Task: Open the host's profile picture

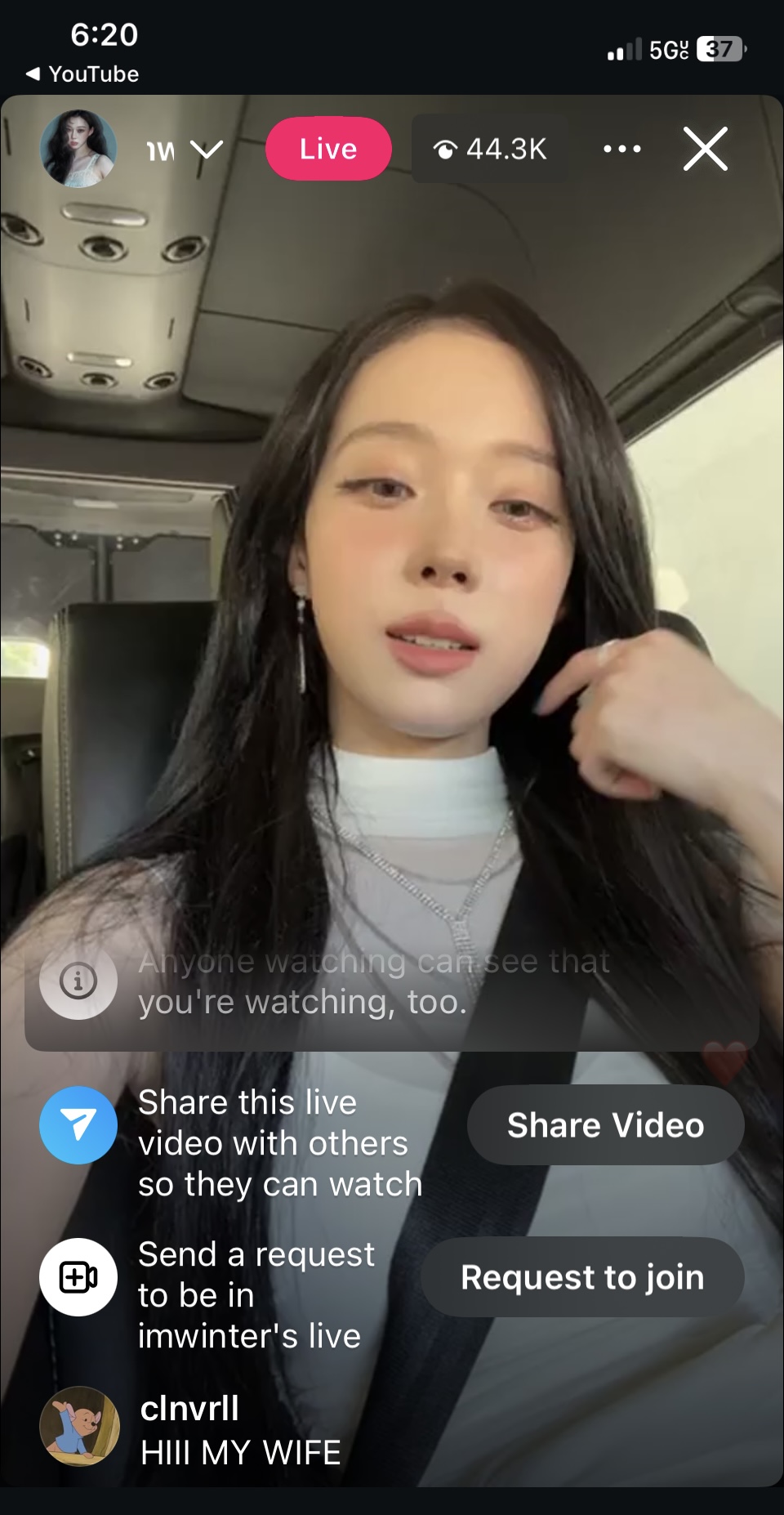Action: 78,149
